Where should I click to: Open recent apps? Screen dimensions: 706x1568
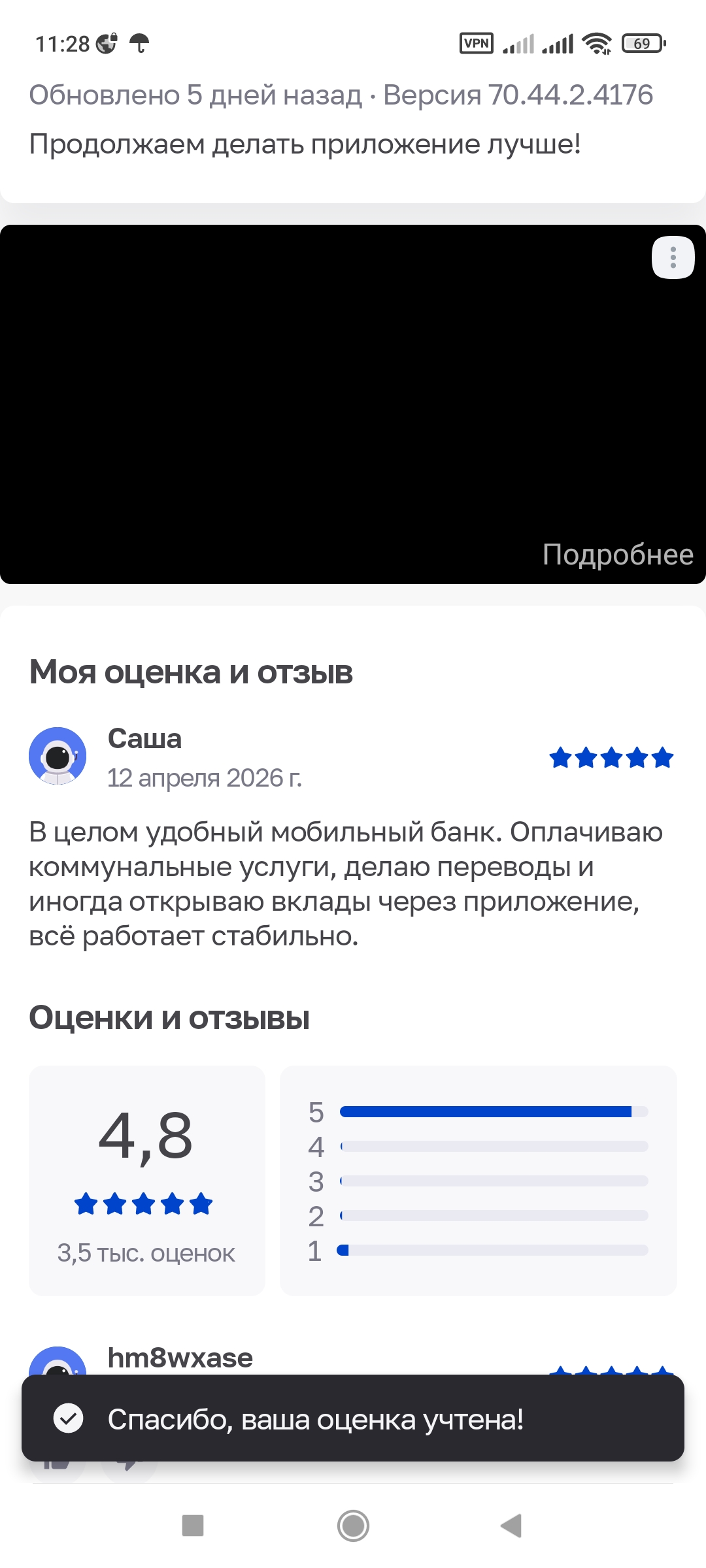click(x=193, y=1526)
